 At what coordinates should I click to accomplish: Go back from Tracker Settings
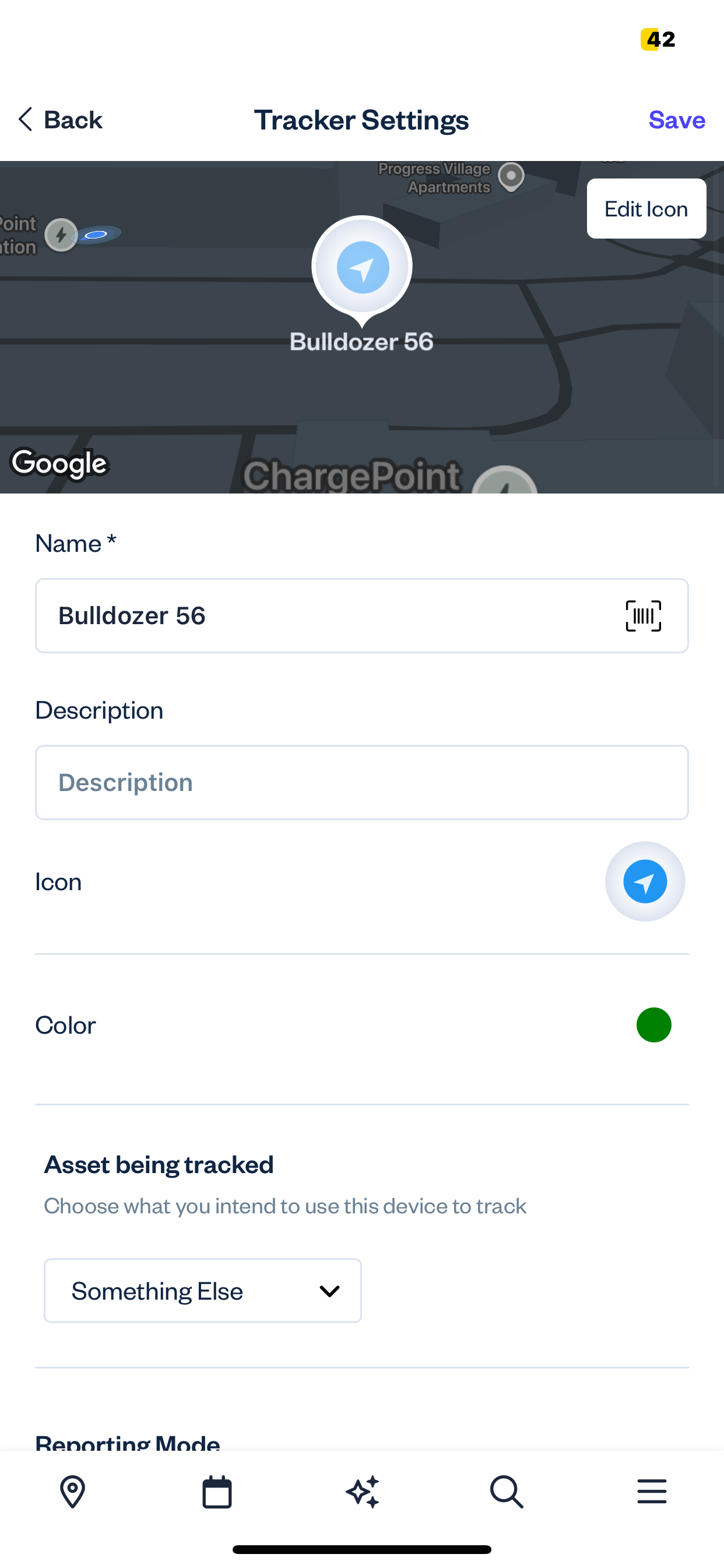[x=59, y=120]
